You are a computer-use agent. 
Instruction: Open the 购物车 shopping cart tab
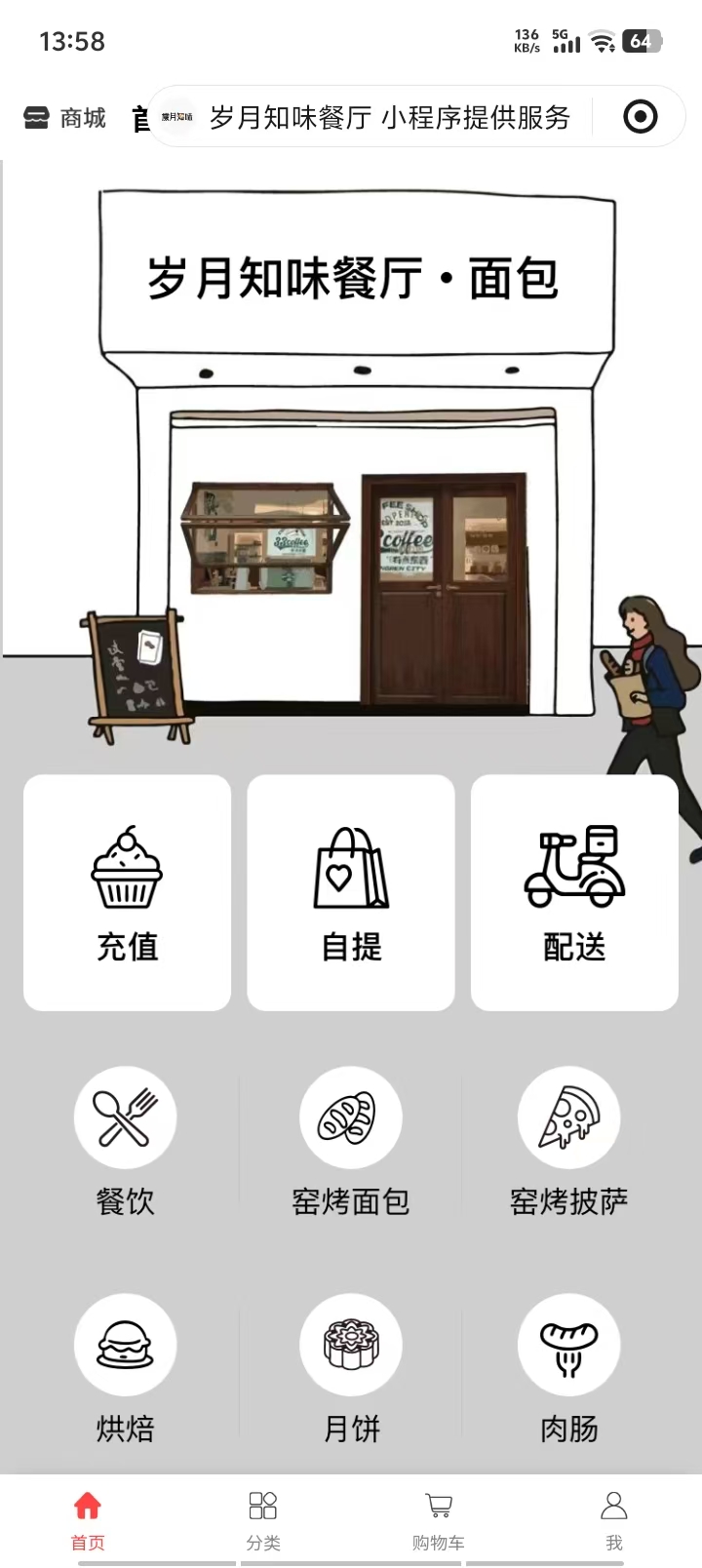pyautogui.click(x=439, y=1520)
